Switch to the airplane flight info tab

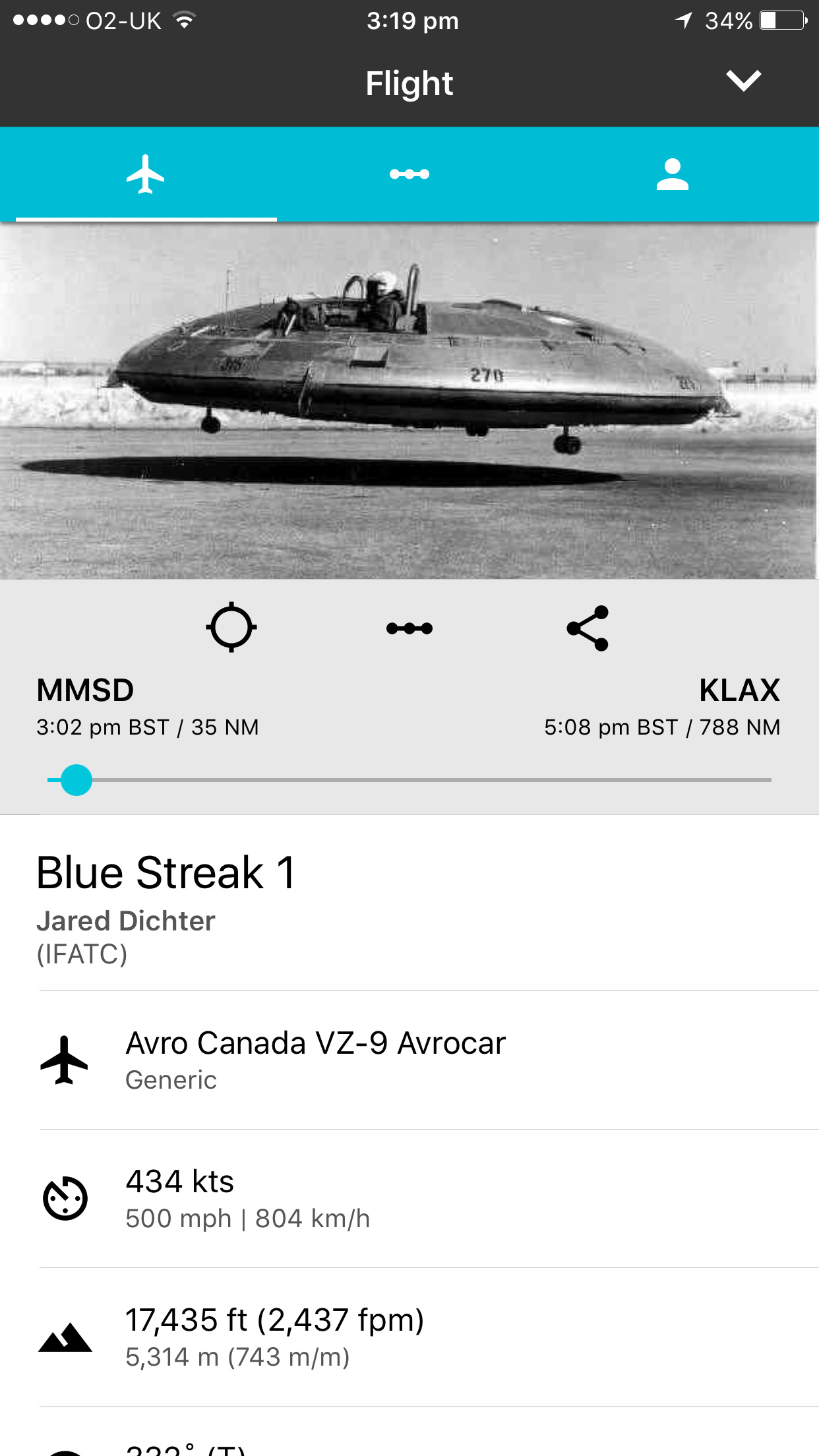click(x=146, y=175)
